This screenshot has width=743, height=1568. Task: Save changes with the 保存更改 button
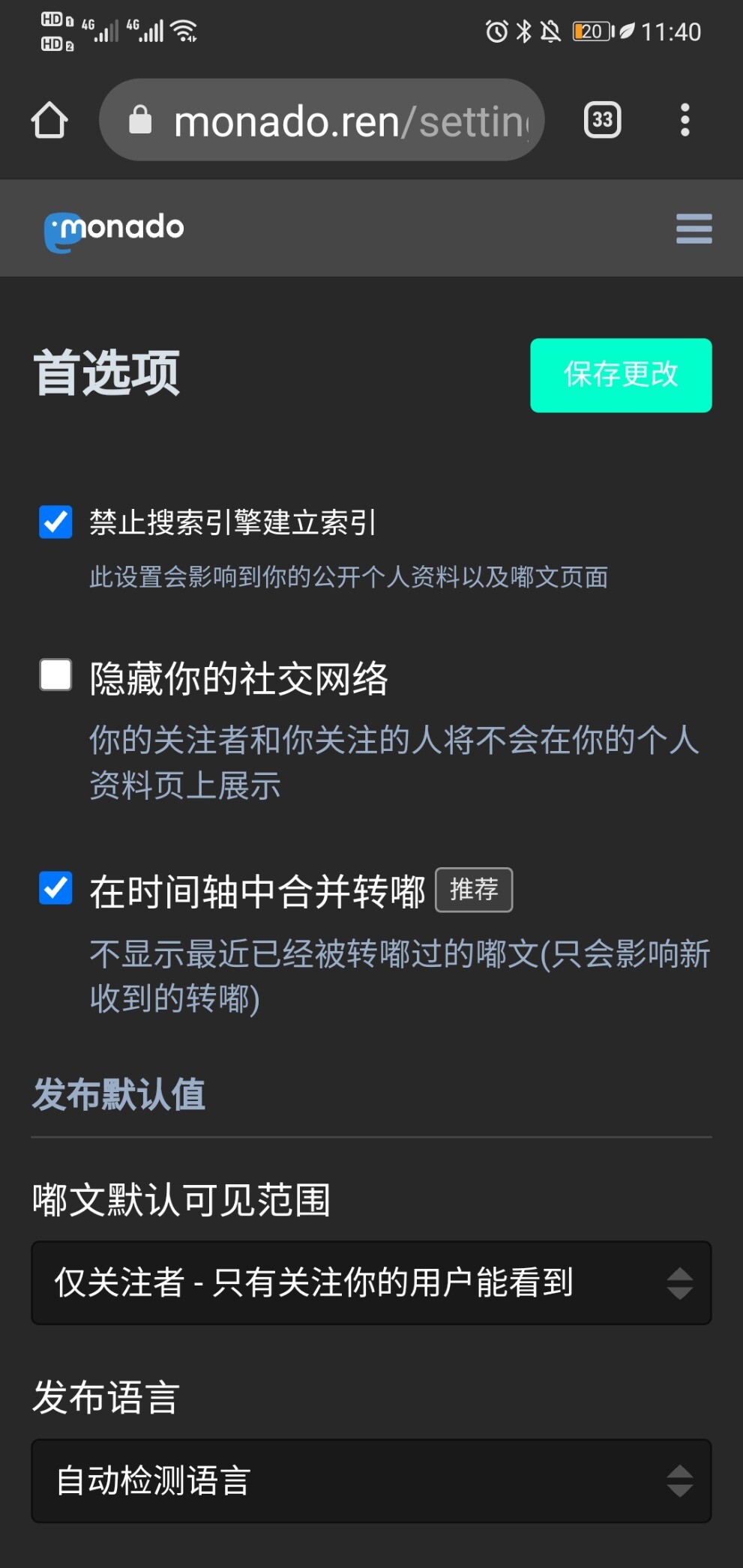click(621, 376)
